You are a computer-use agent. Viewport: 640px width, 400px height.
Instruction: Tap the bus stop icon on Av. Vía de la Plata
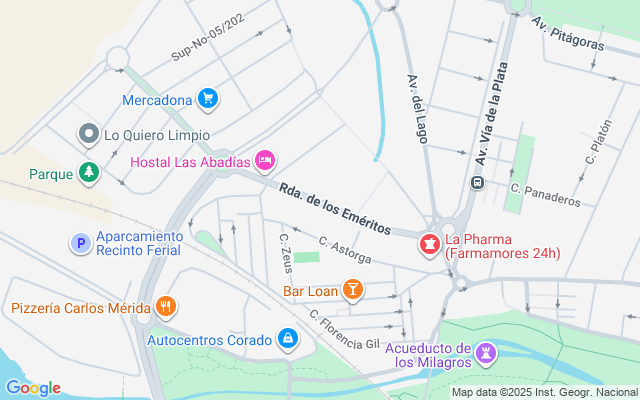(478, 183)
